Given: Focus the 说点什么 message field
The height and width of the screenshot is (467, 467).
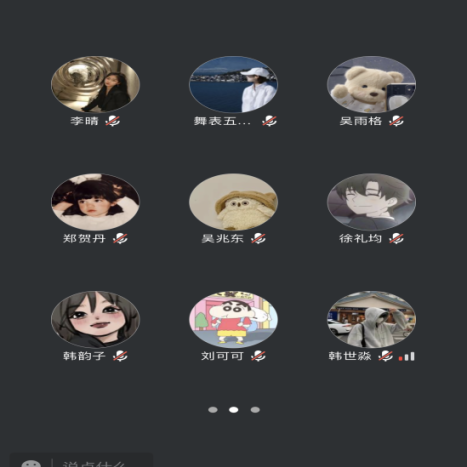Looking at the screenshot, I should click(100, 462).
